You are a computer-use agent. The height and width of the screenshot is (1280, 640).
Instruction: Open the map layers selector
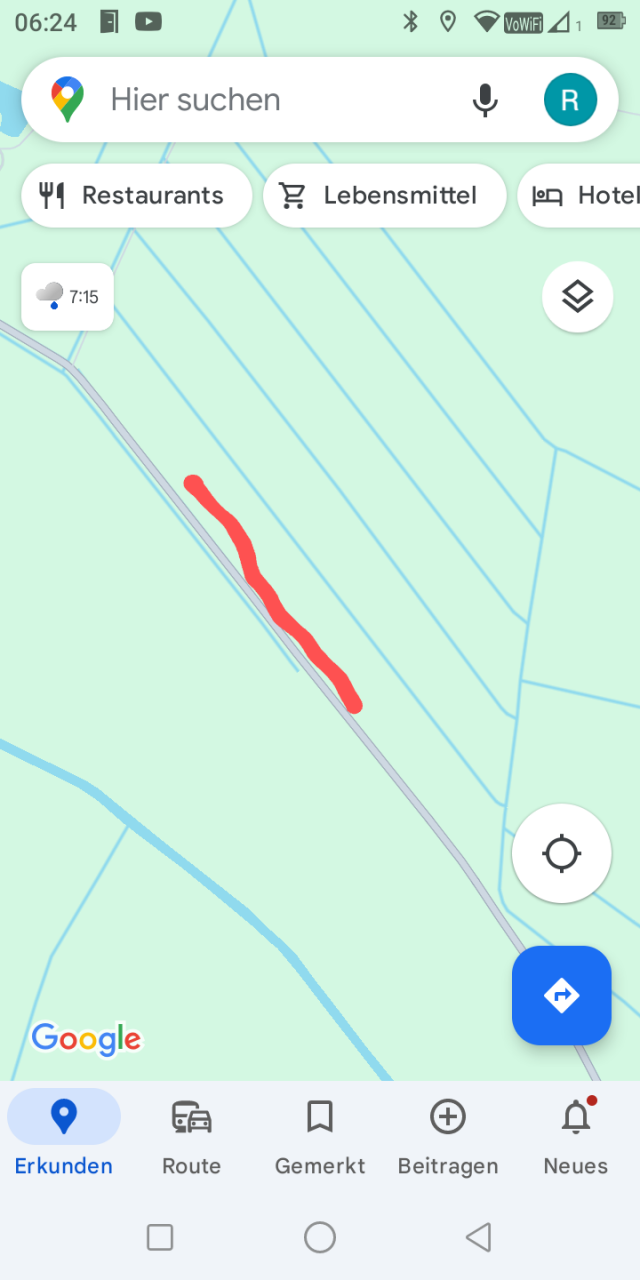577,297
